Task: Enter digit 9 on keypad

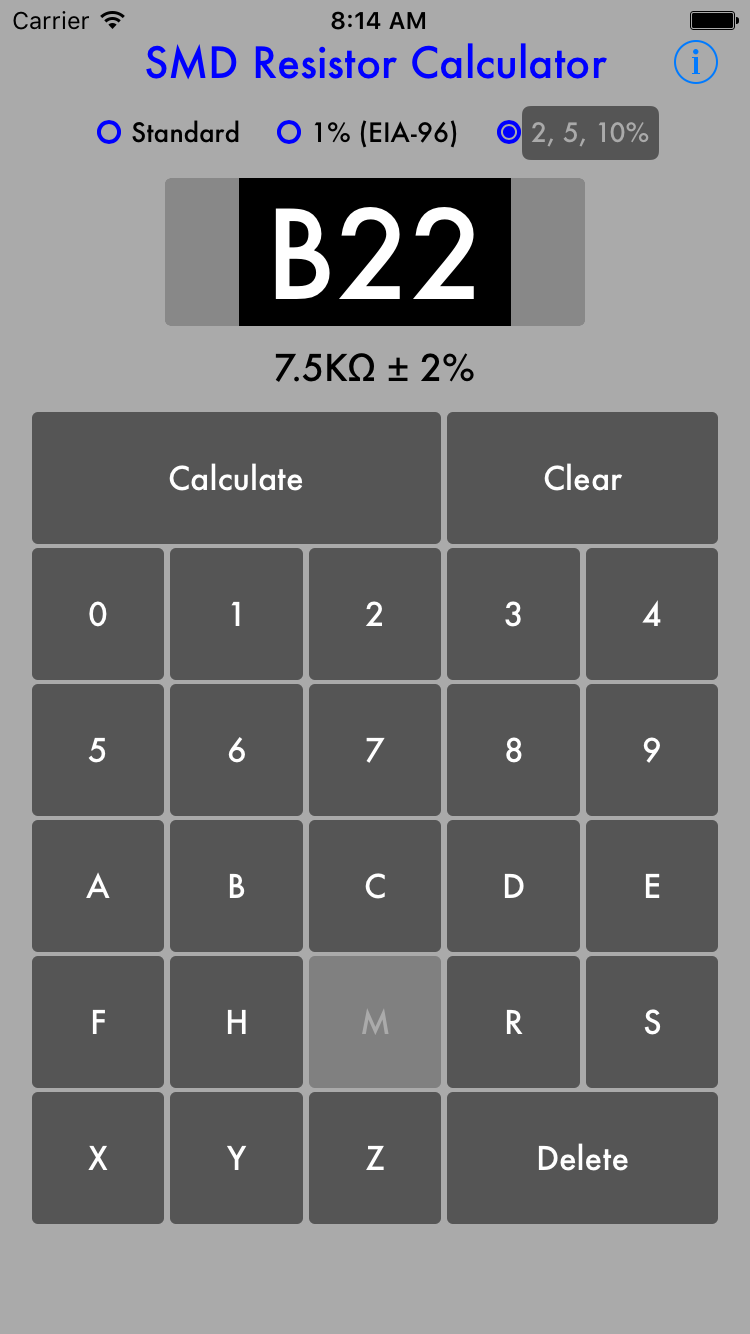Action: (x=652, y=750)
